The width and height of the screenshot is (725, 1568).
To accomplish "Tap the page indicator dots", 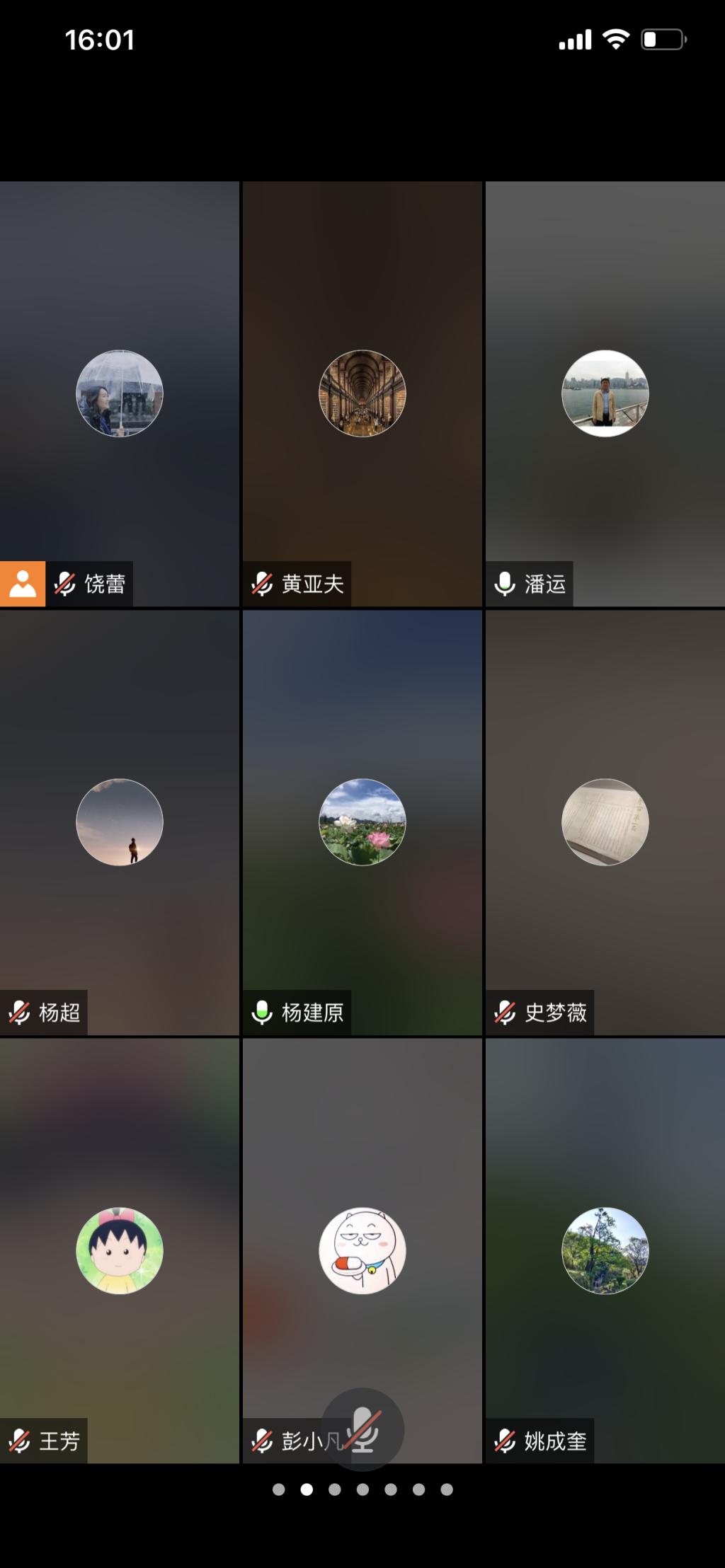I will [x=362, y=1489].
